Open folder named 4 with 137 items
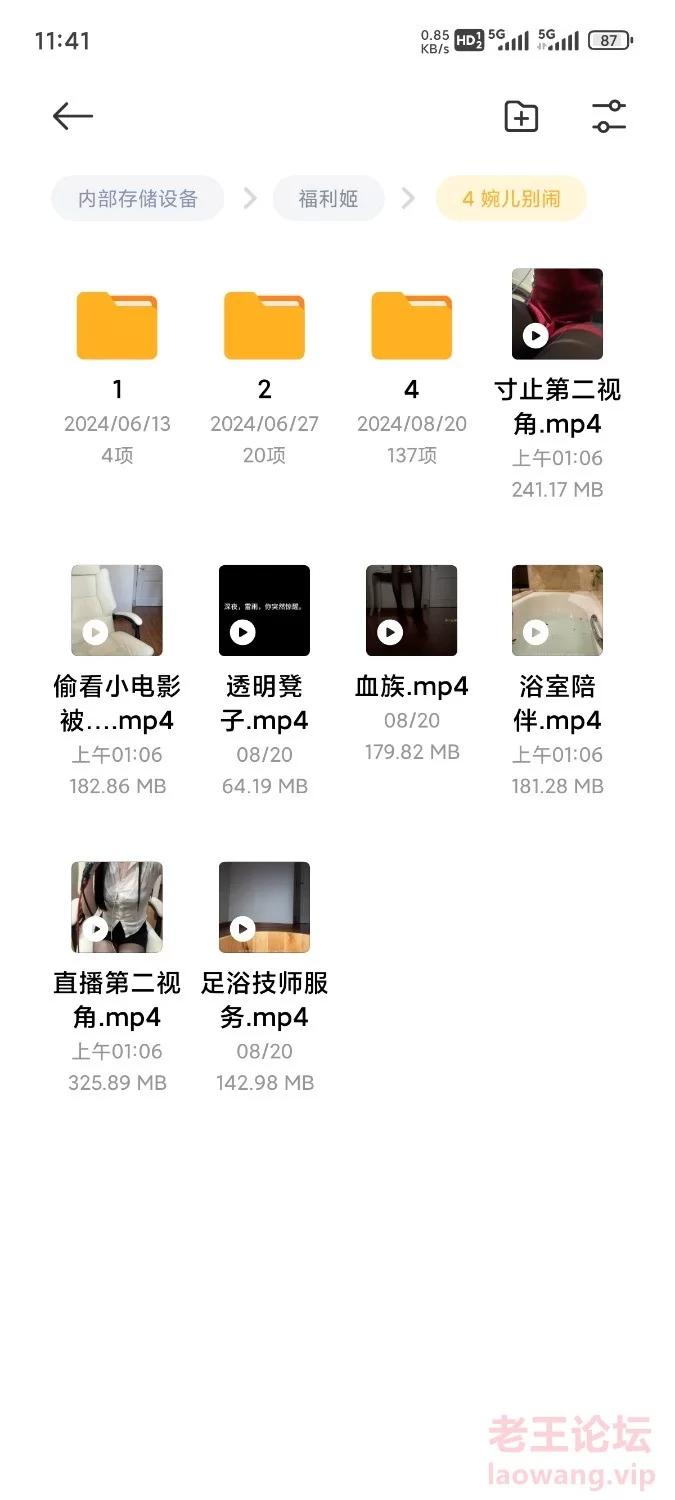Viewport: 675px width, 1500px height. coord(411,326)
